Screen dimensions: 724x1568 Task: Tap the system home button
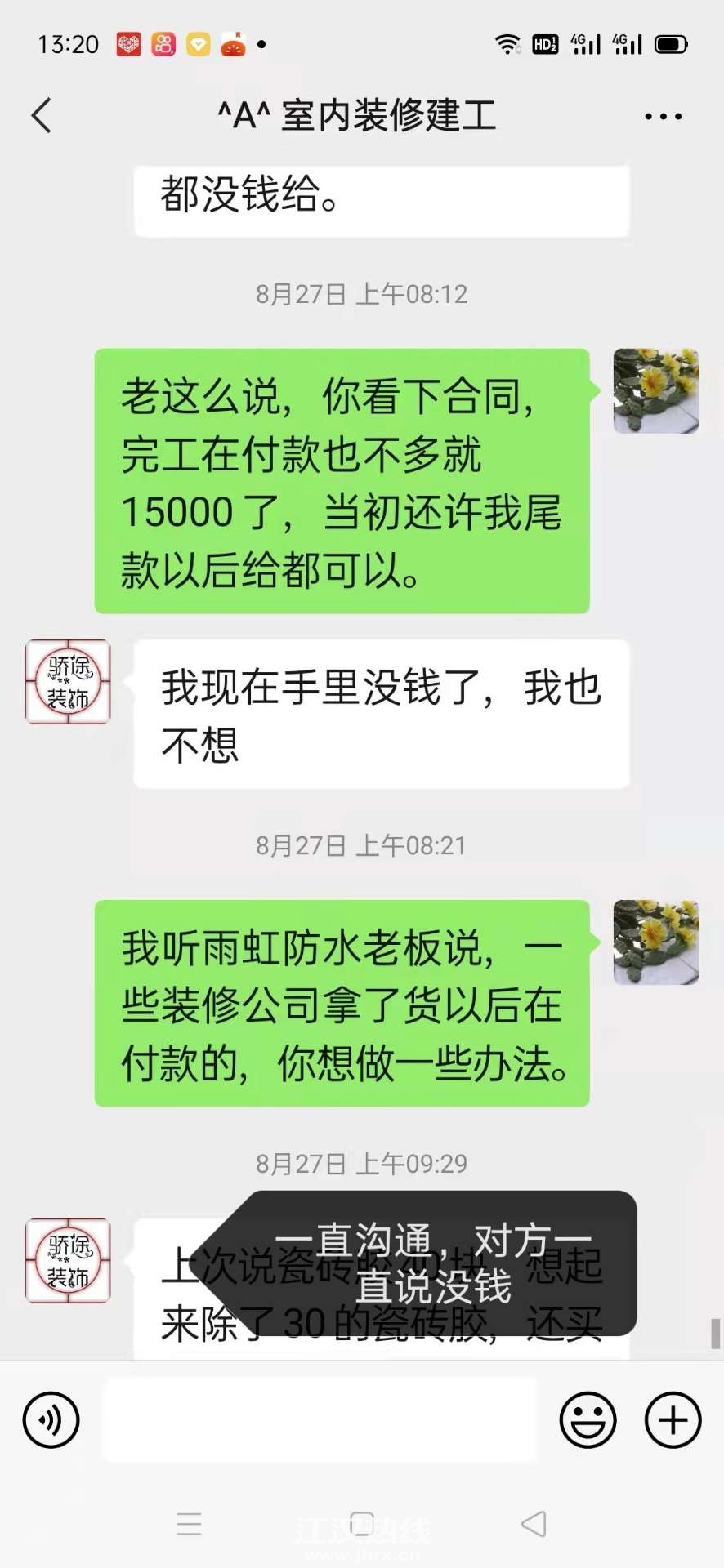point(361,1524)
